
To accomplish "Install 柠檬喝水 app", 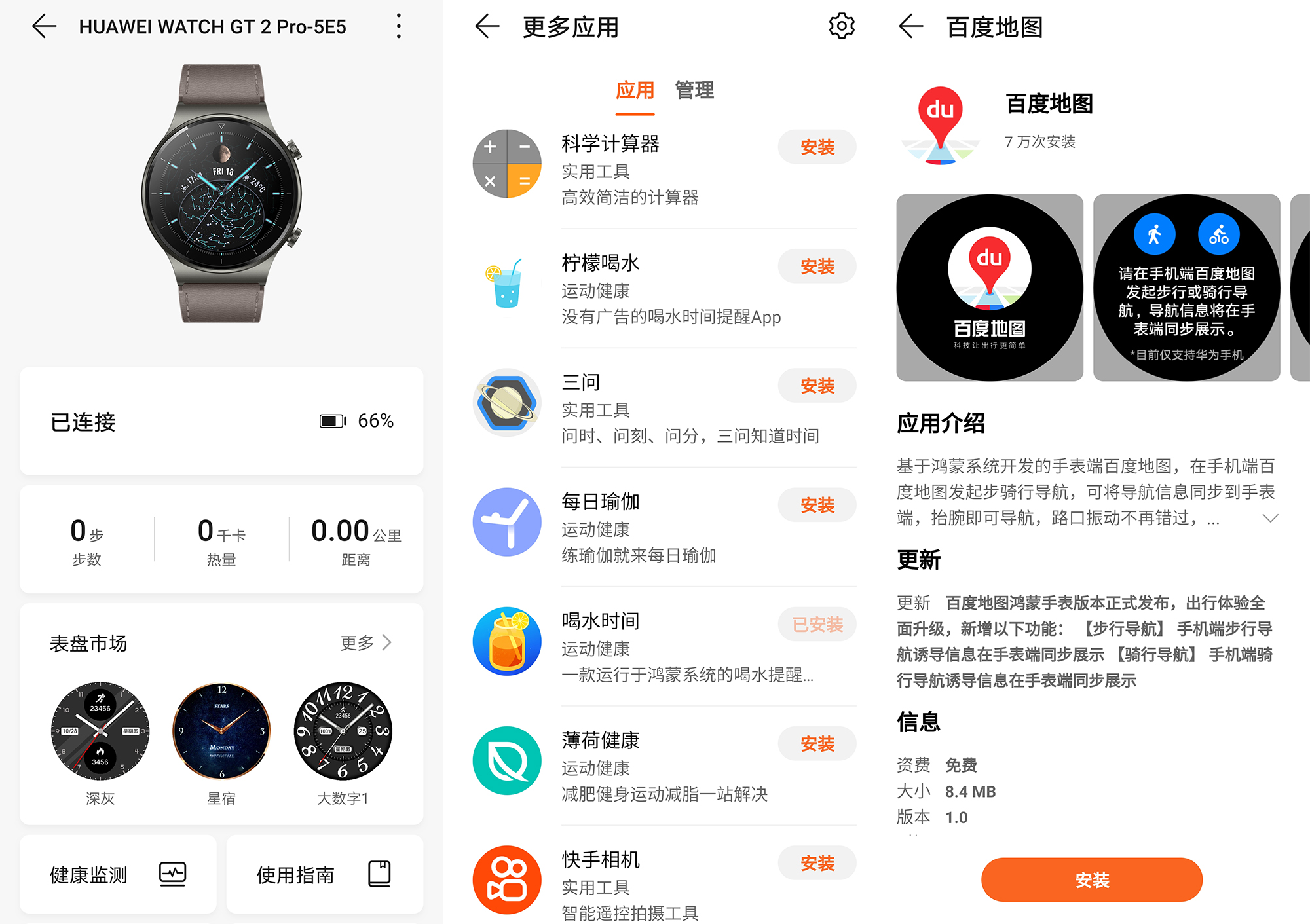I will (x=817, y=267).
